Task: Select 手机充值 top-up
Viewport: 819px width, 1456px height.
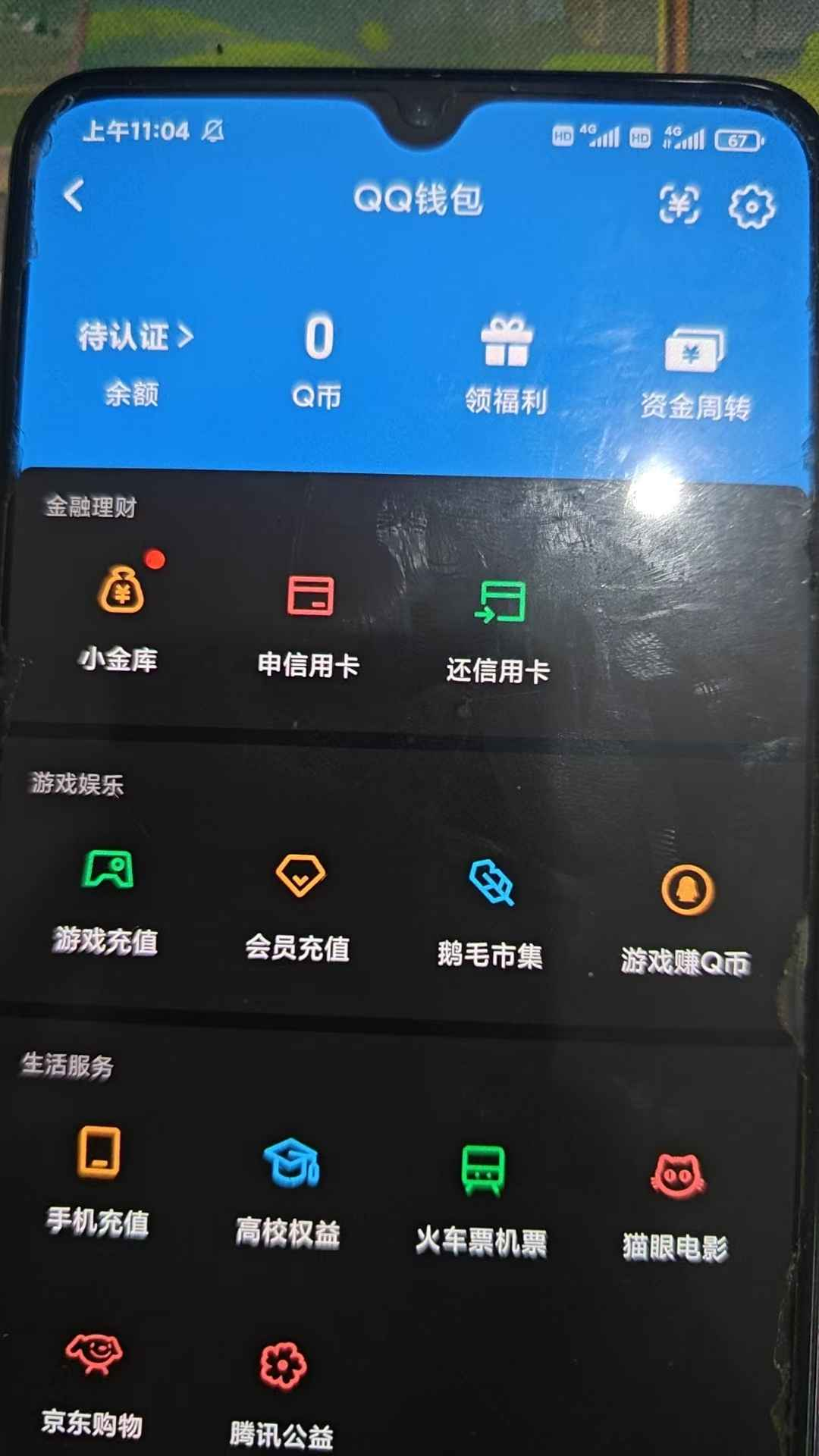Action: click(x=99, y=1181)
